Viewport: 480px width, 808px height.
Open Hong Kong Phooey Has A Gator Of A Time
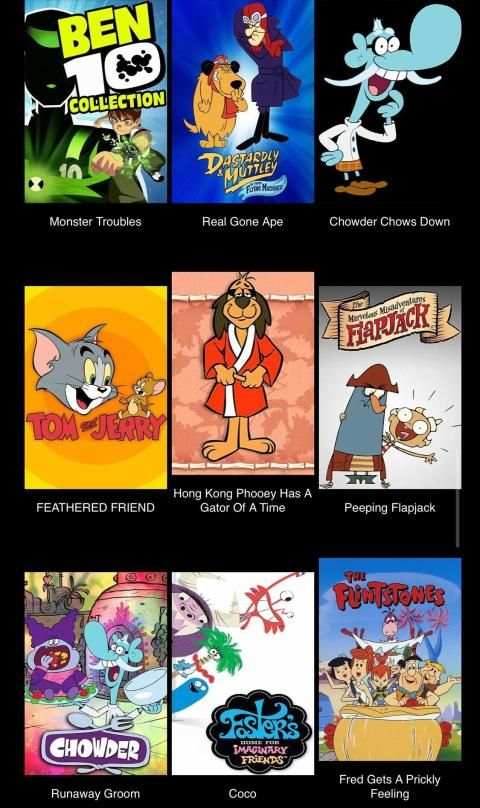pos(243,374)
